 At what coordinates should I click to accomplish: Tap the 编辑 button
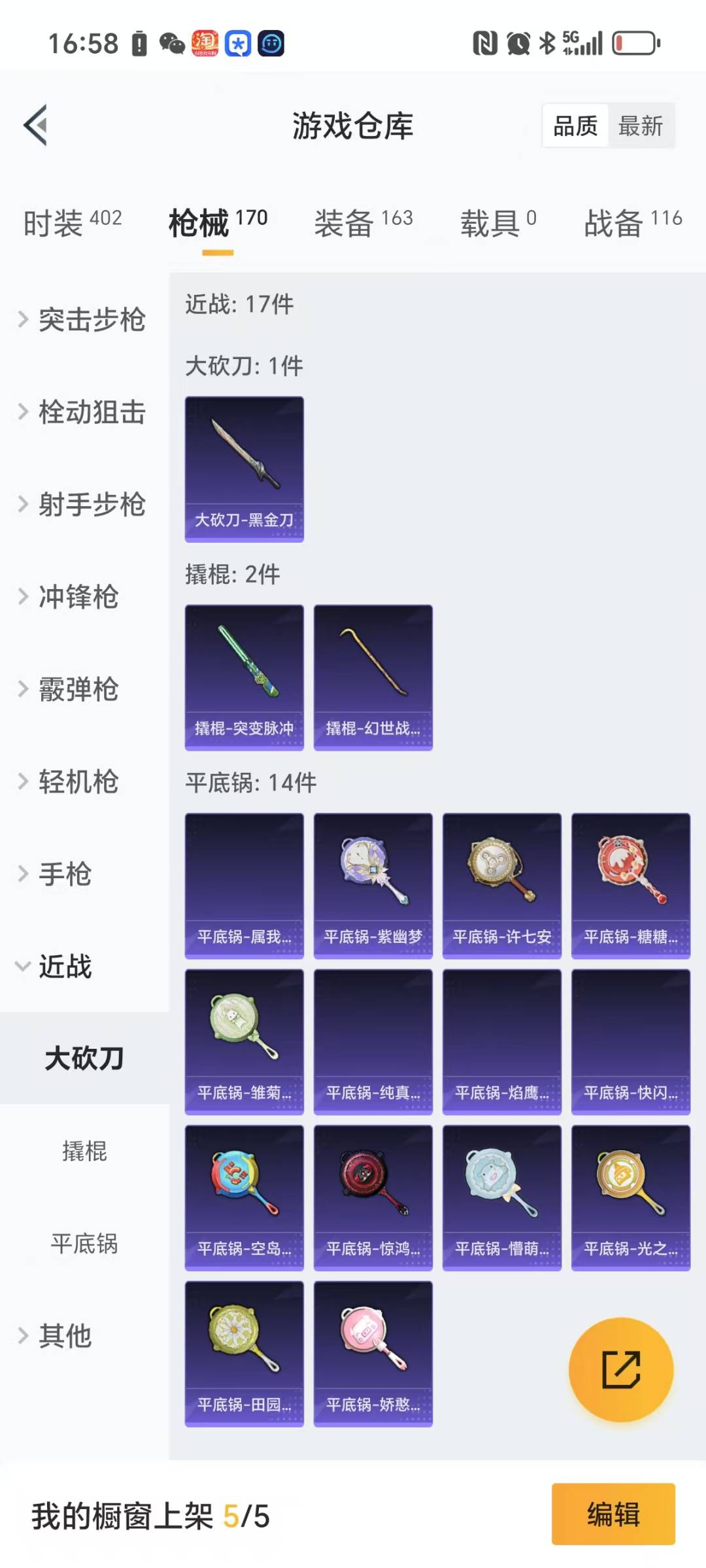613,1514
